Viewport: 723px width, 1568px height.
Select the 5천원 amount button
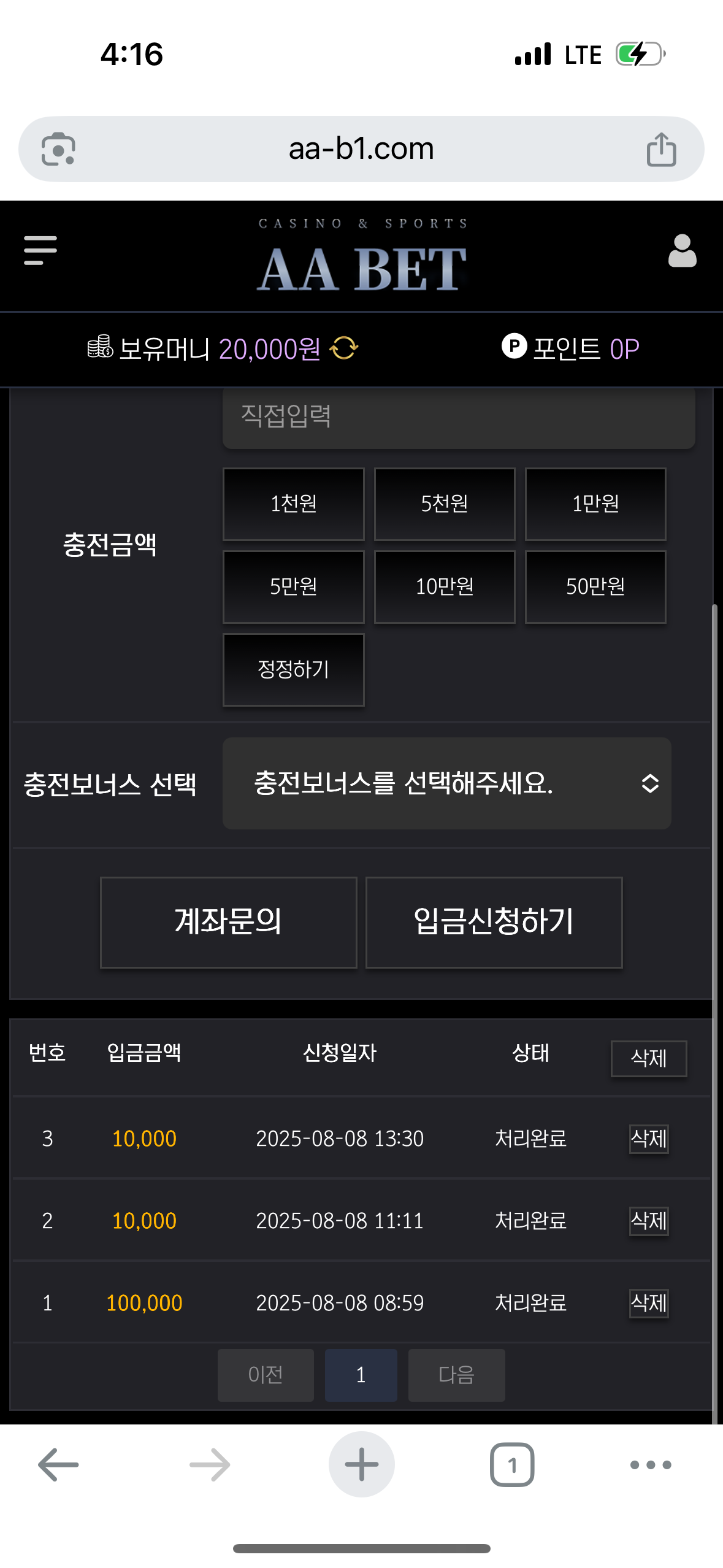coord(444,504)
